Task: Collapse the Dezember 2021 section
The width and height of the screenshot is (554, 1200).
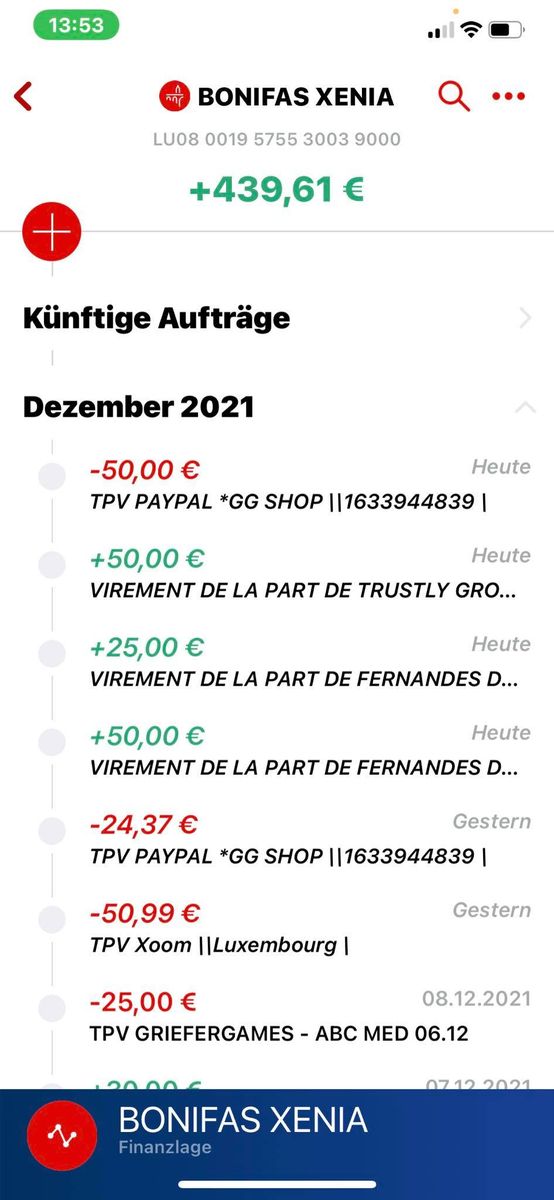Action: (525, 407)
